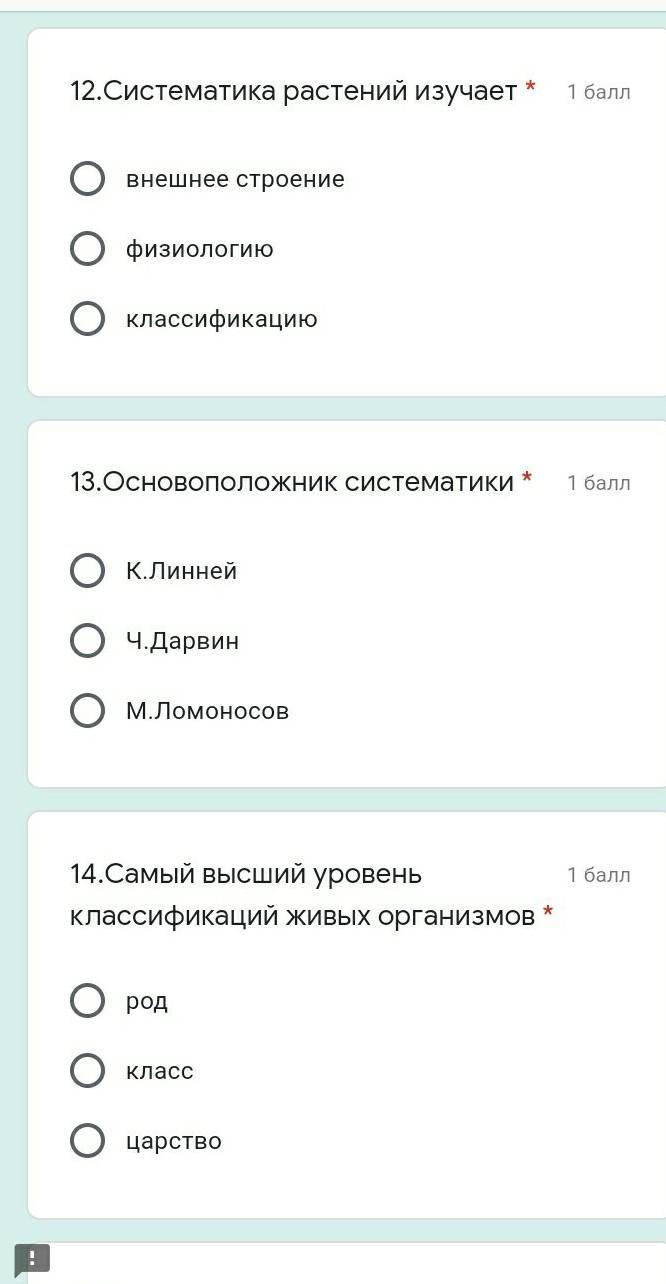
Task: Choose 'класс' radio option
Action: pyautogui.click(x=88, y=1071)
